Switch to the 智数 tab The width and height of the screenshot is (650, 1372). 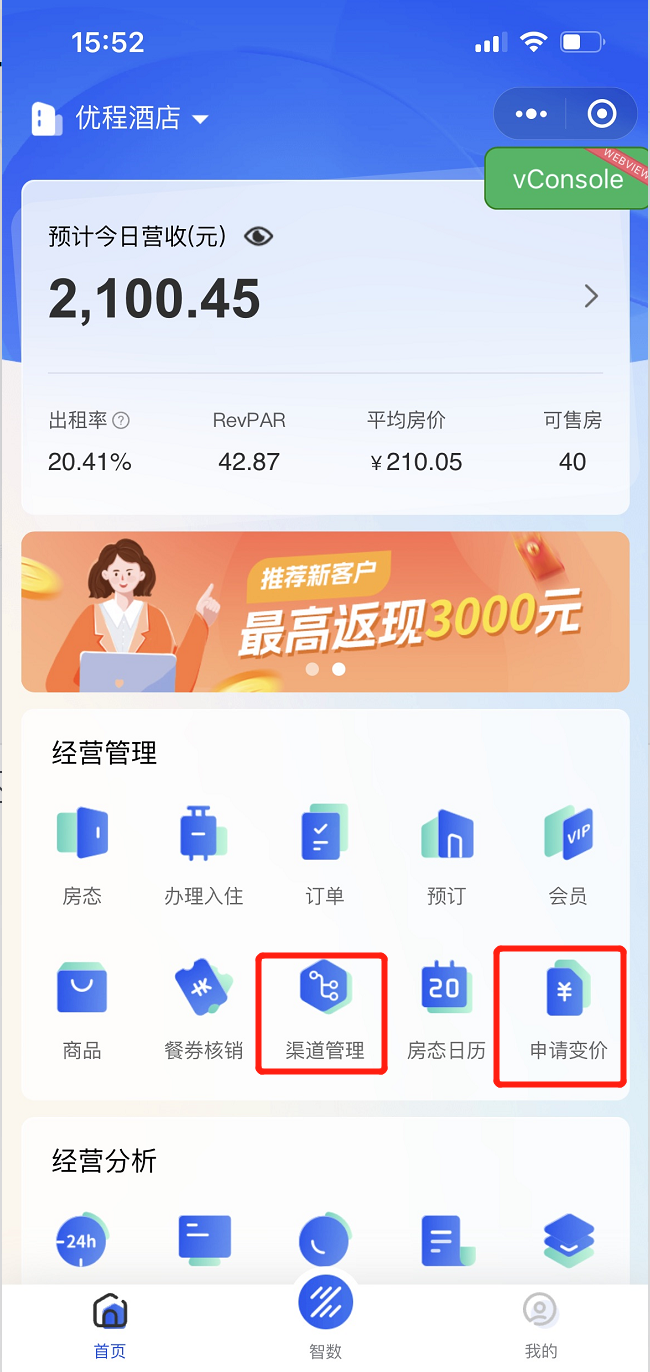click(325, 1320)
